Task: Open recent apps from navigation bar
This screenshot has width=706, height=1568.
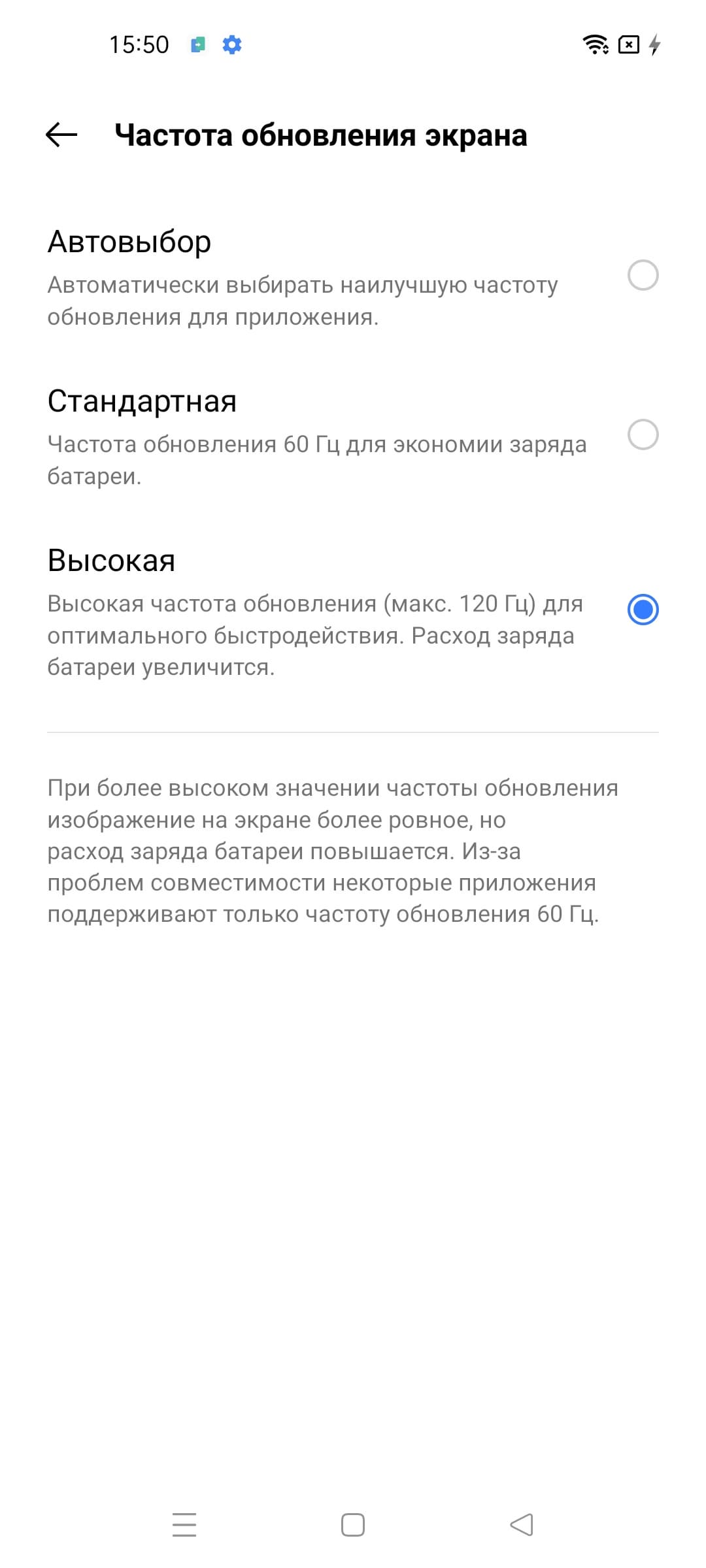Action: click(x=184, y=1526)
